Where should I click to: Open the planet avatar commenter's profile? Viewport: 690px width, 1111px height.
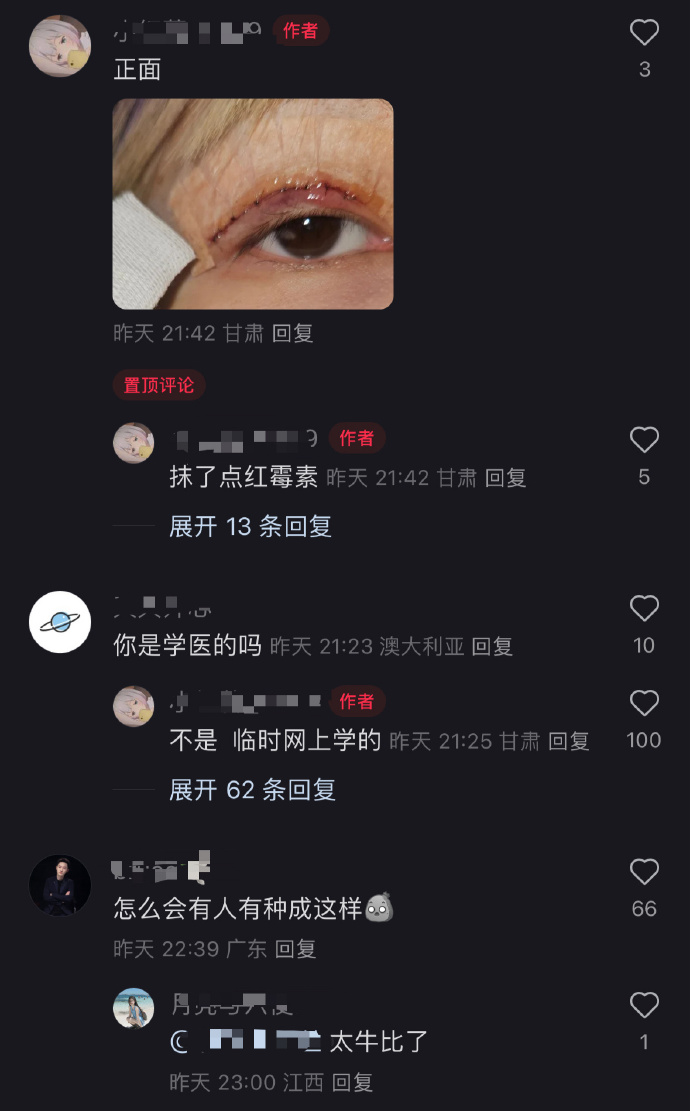60,622
